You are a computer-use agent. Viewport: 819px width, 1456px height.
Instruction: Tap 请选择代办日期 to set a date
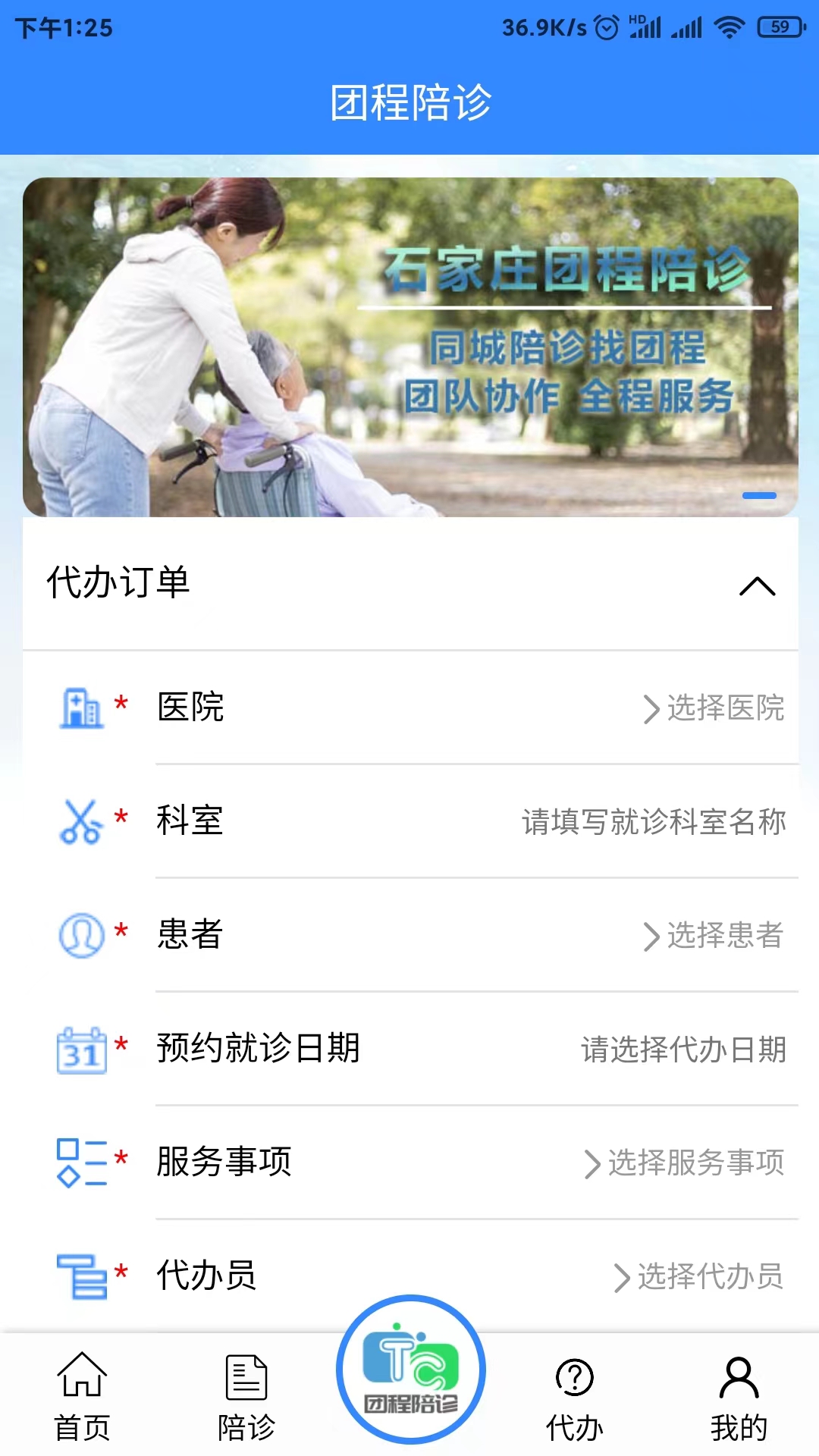click(682, 1050)
